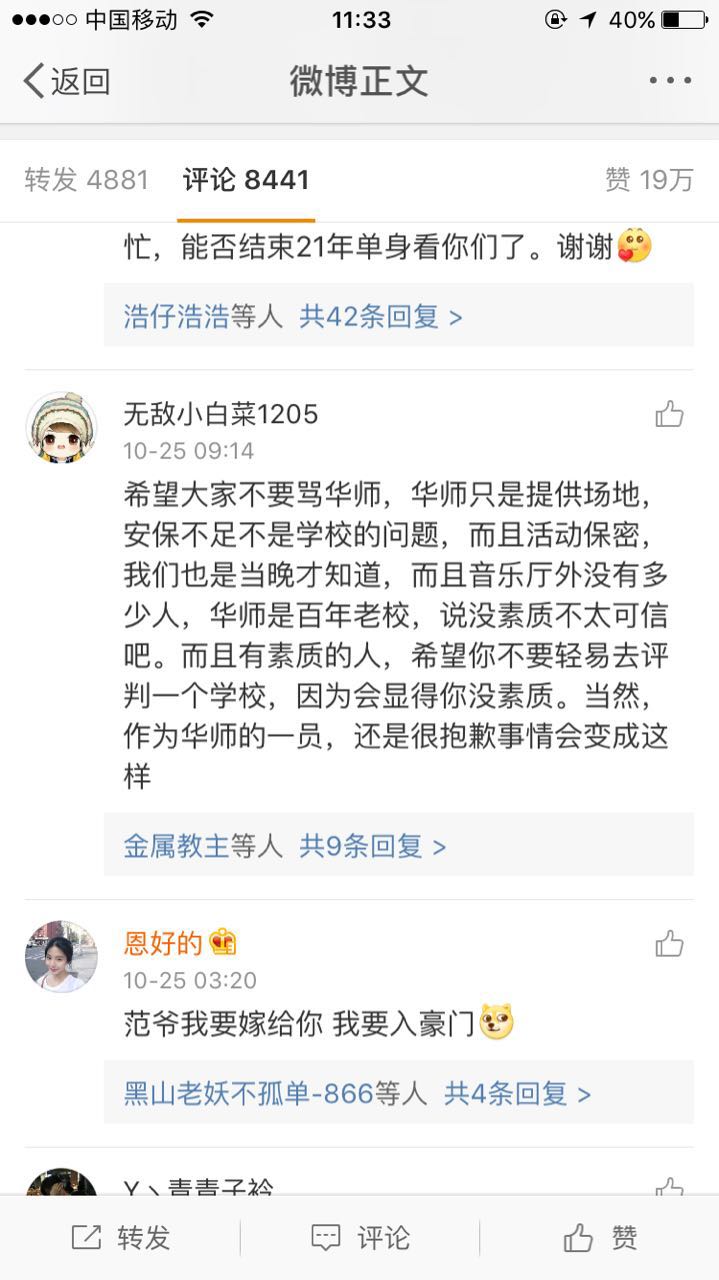This screenshot has height=1280, width=719.
Task: Switch to the 转发 4881 tab
Action: coord(86,180)
